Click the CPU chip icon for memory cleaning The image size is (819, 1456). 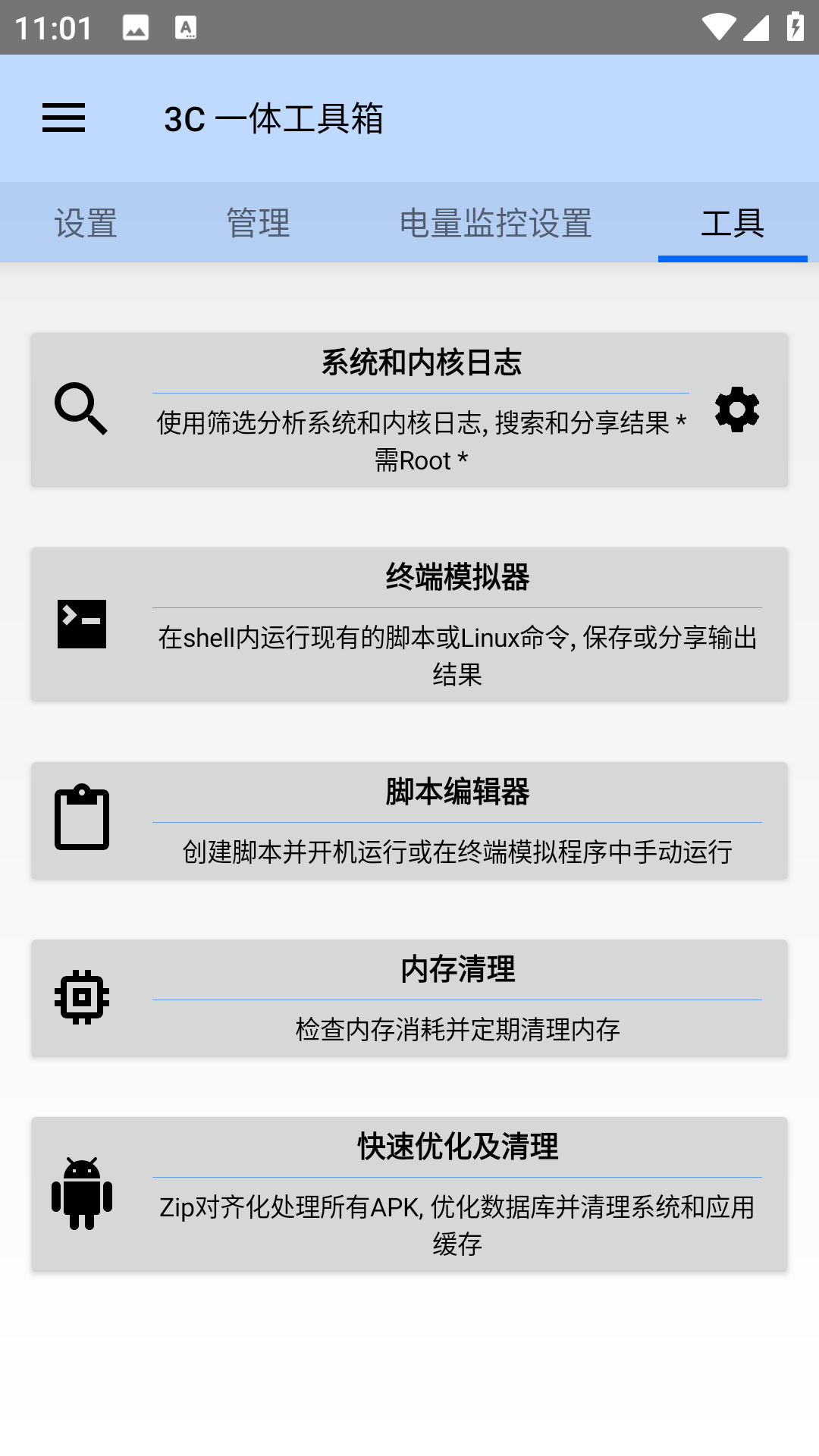[81, 997]
